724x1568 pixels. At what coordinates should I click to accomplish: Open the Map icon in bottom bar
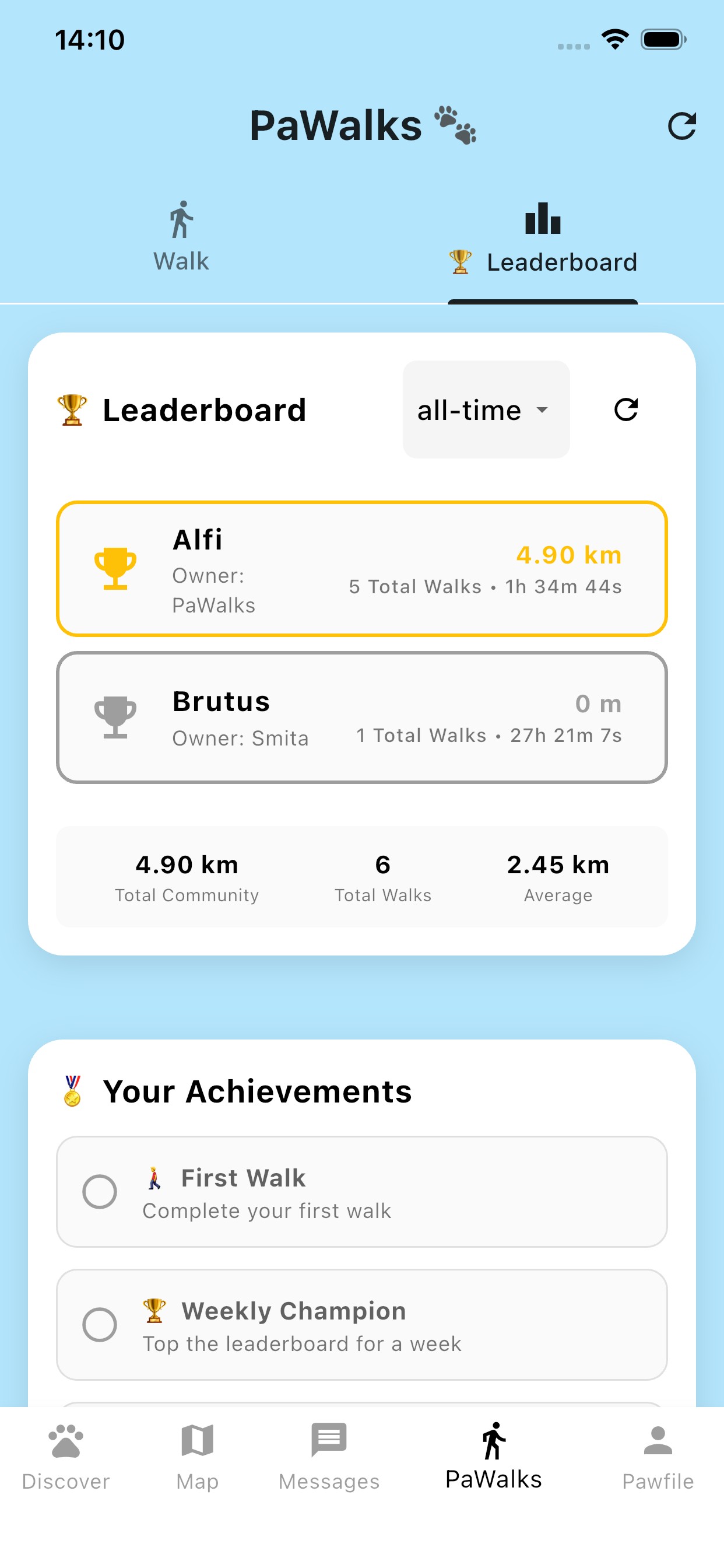[x=196, y=1440]
